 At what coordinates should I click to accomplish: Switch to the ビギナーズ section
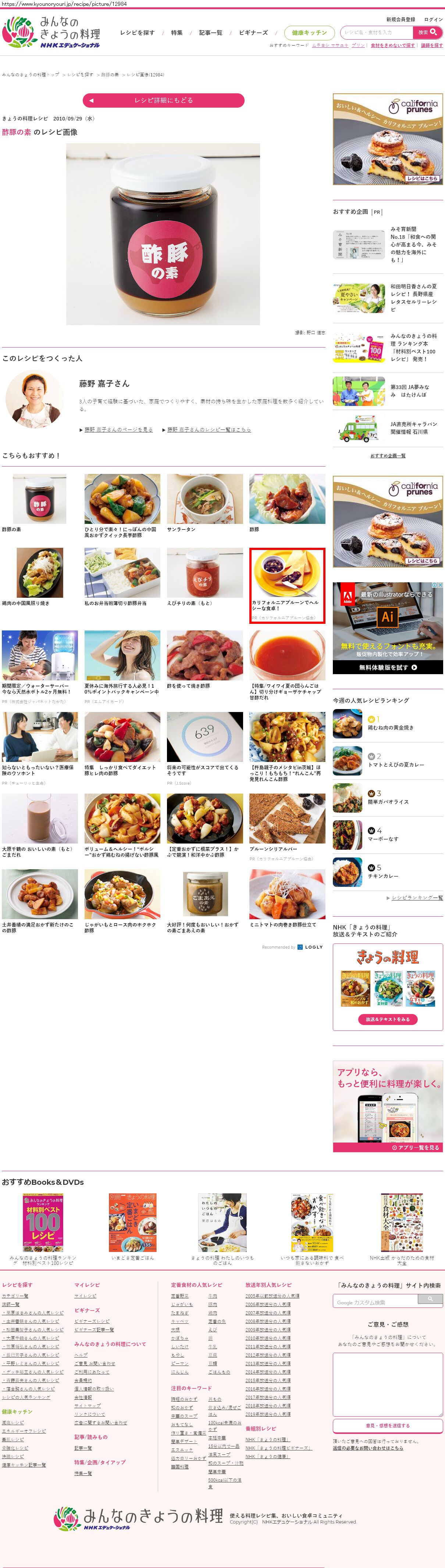point(253,33)
